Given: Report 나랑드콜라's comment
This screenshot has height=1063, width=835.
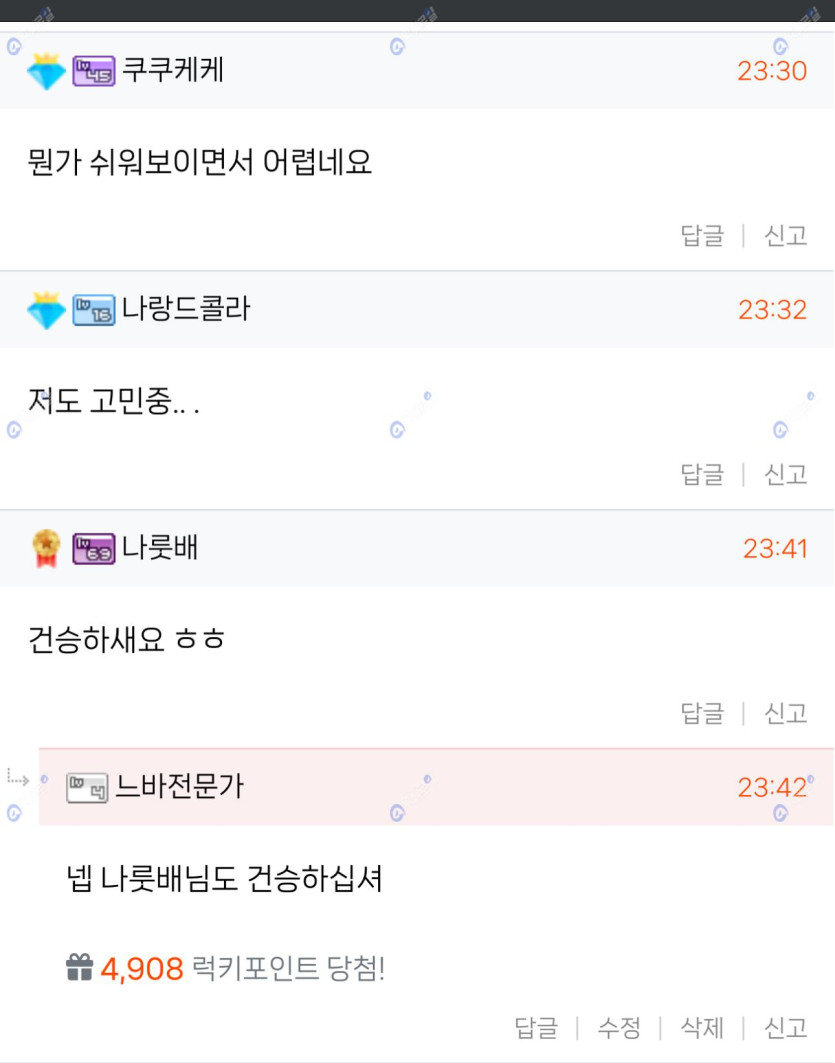Looking at the screenshot, I should coord(785,474).
